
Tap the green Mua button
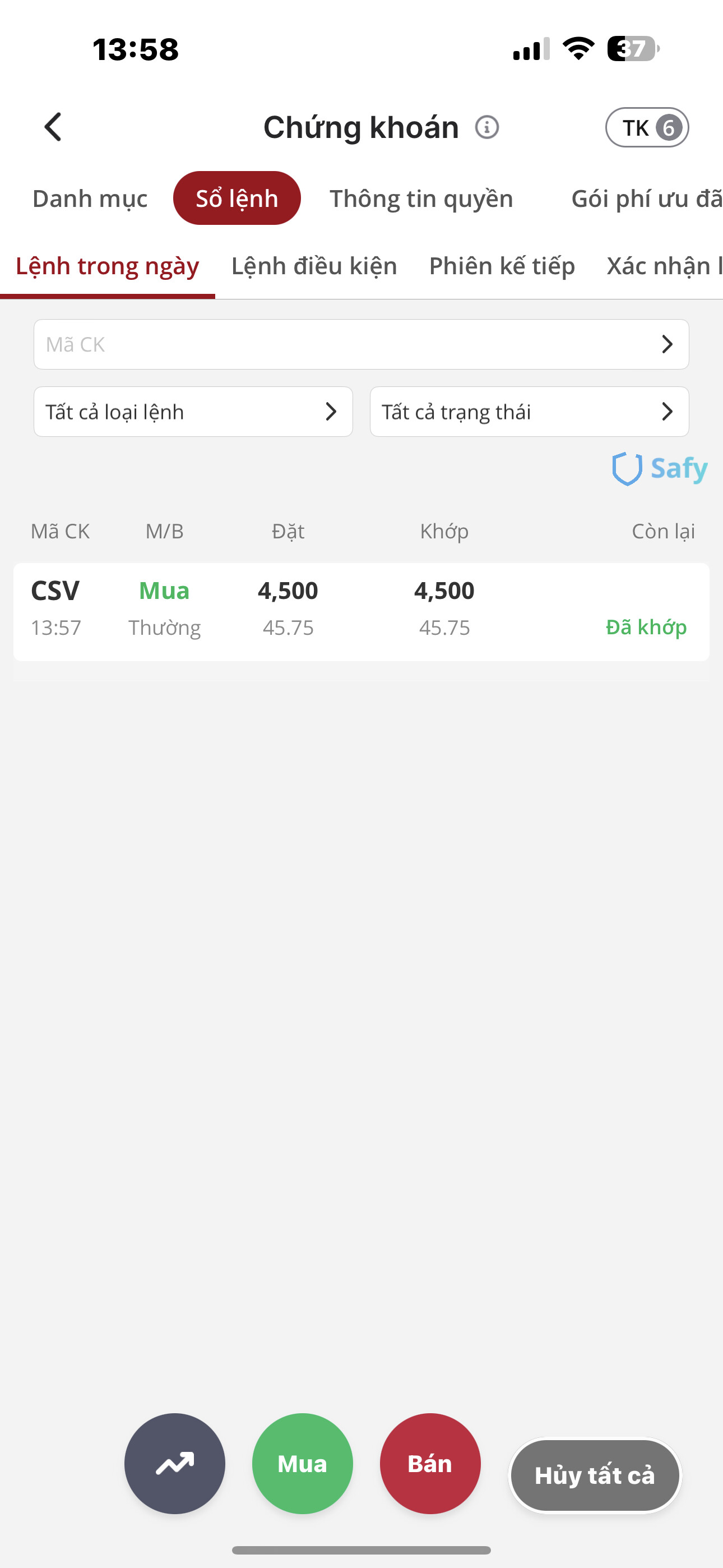coord(303,1463)
